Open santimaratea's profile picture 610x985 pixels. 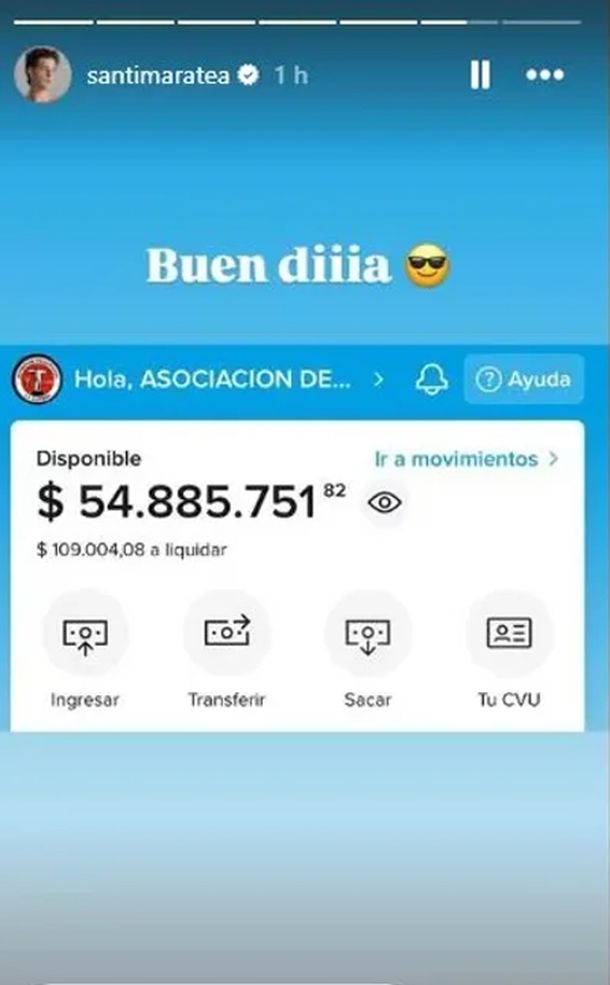point(43,75)
